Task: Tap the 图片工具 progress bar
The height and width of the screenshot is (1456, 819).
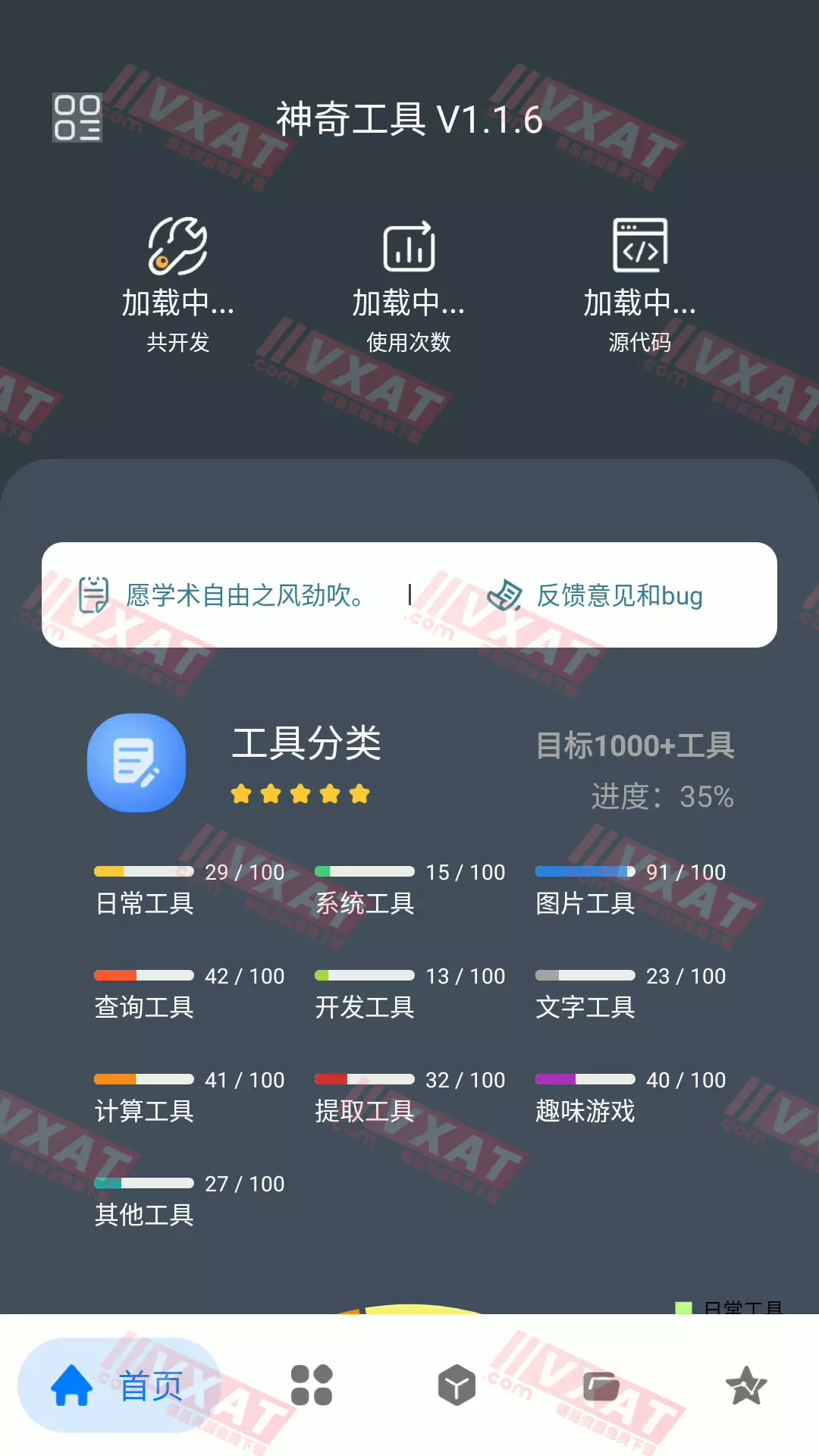Action: point(585,871)
